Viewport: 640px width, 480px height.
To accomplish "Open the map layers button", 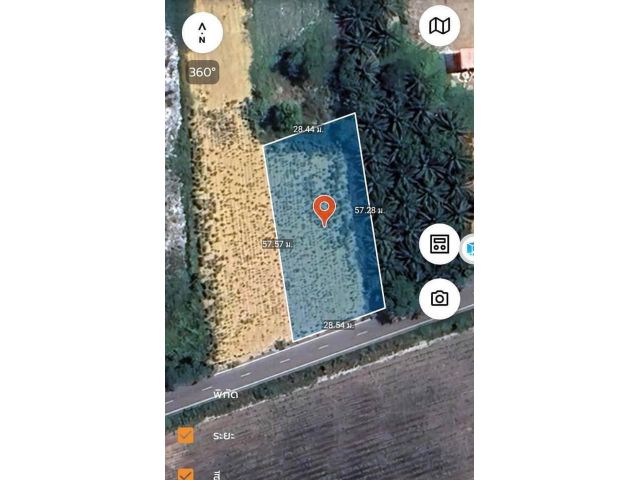I will tap(439, 26).
